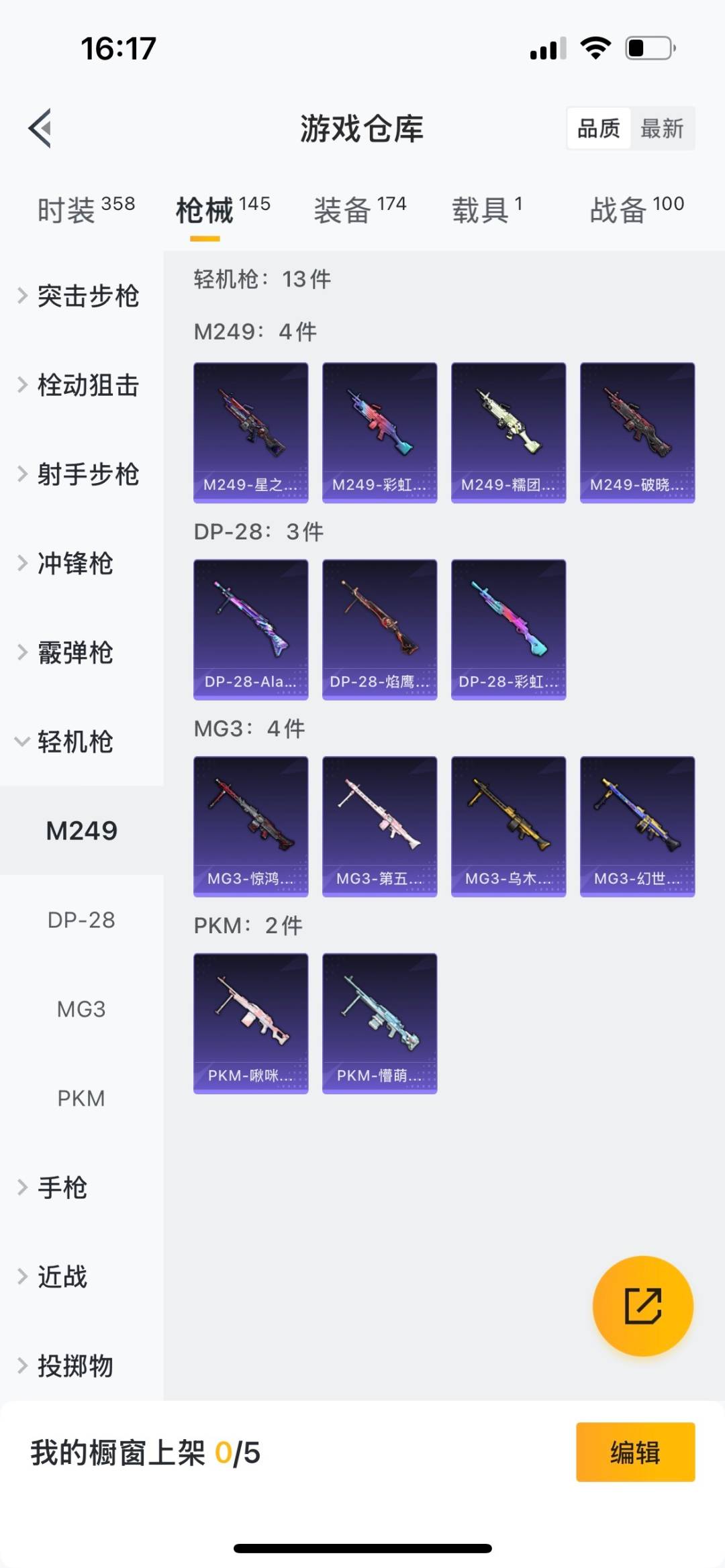Tap the yellow floating share button

(x=642, y=1306)
